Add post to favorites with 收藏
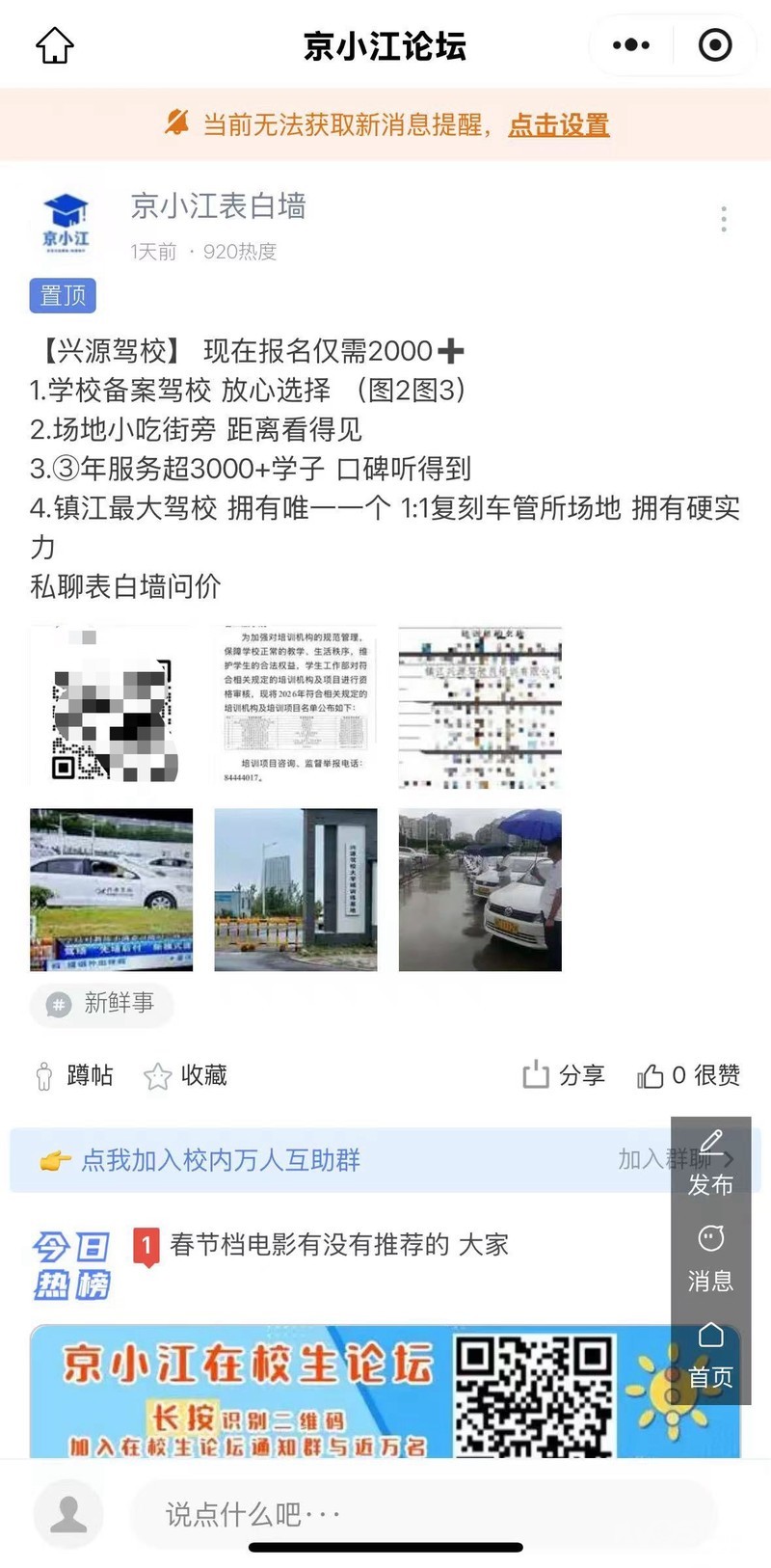This screenshot has height=1568, width=771. pyautogui.click(x=185, y=1075)
